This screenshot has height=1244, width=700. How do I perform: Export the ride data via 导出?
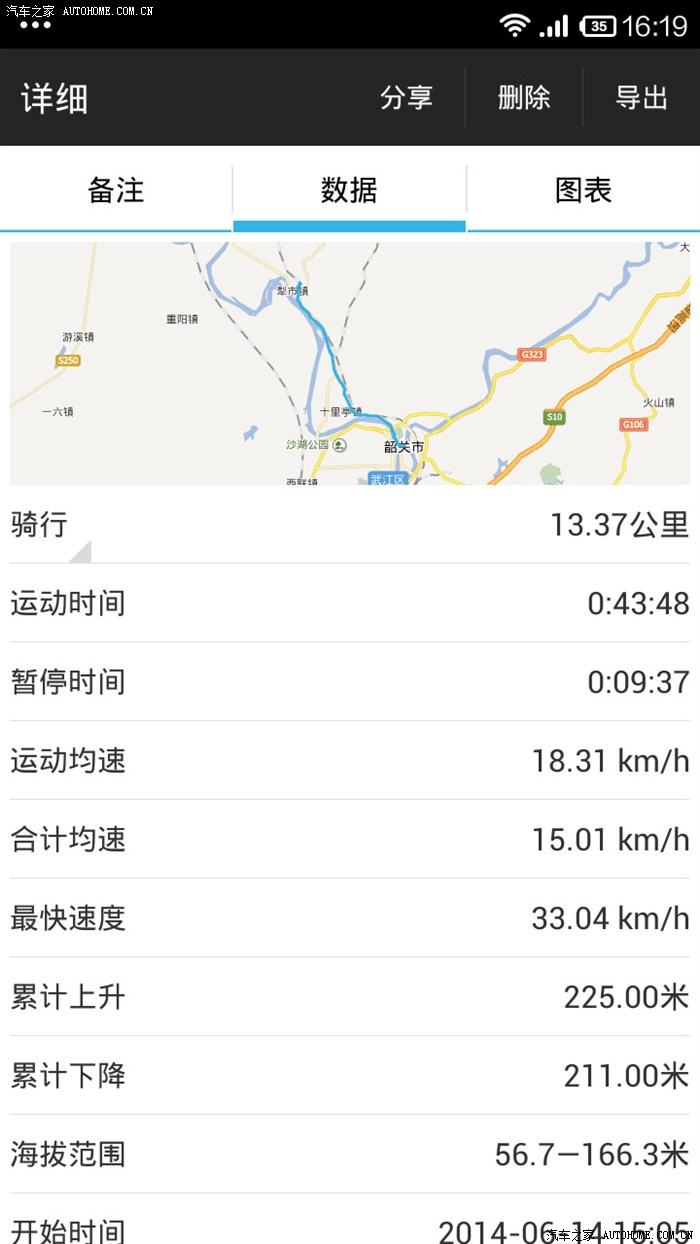click(x=641, y=98)
